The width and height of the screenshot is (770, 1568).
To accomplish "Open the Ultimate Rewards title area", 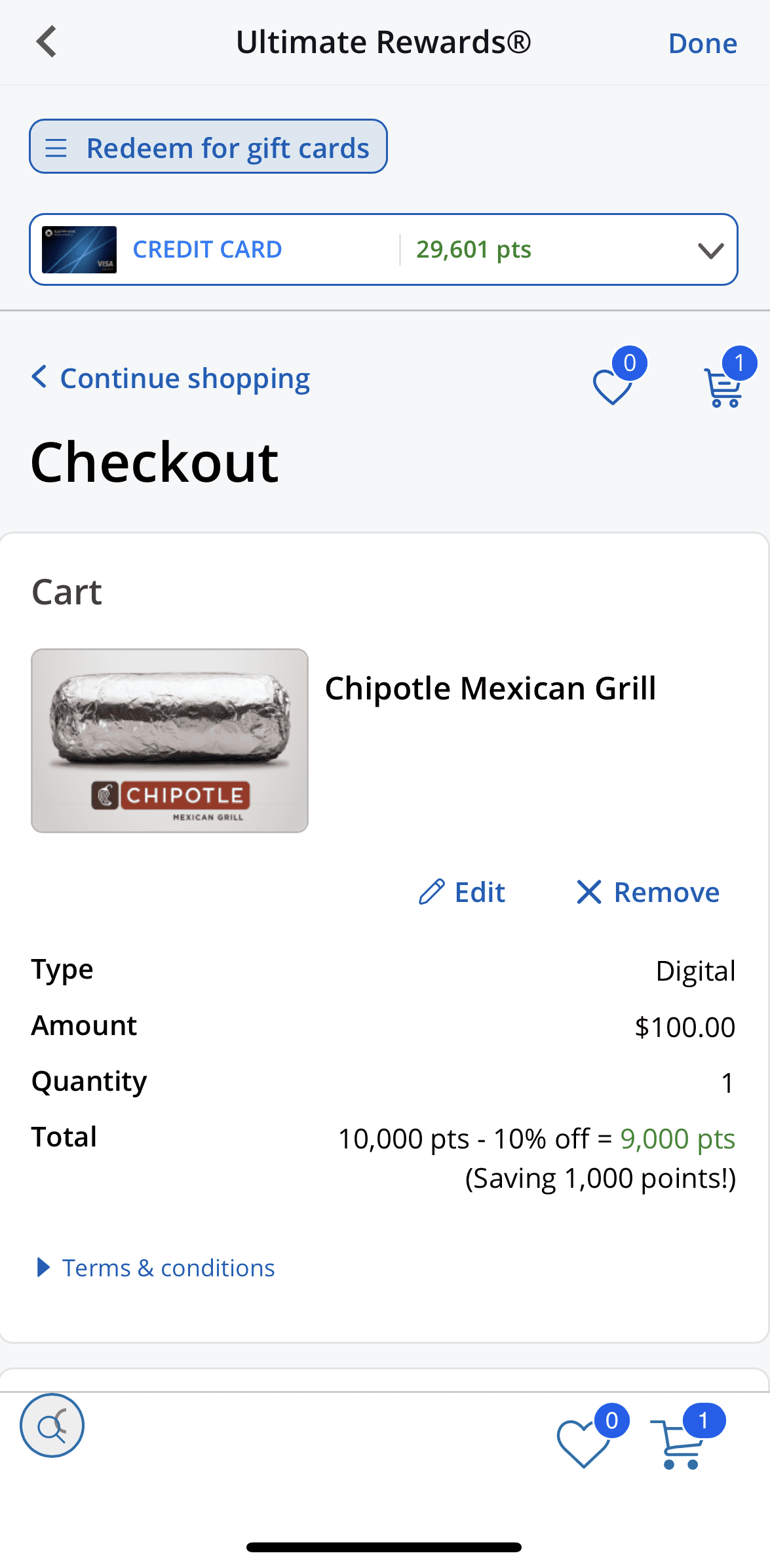I will pos(383,41).
